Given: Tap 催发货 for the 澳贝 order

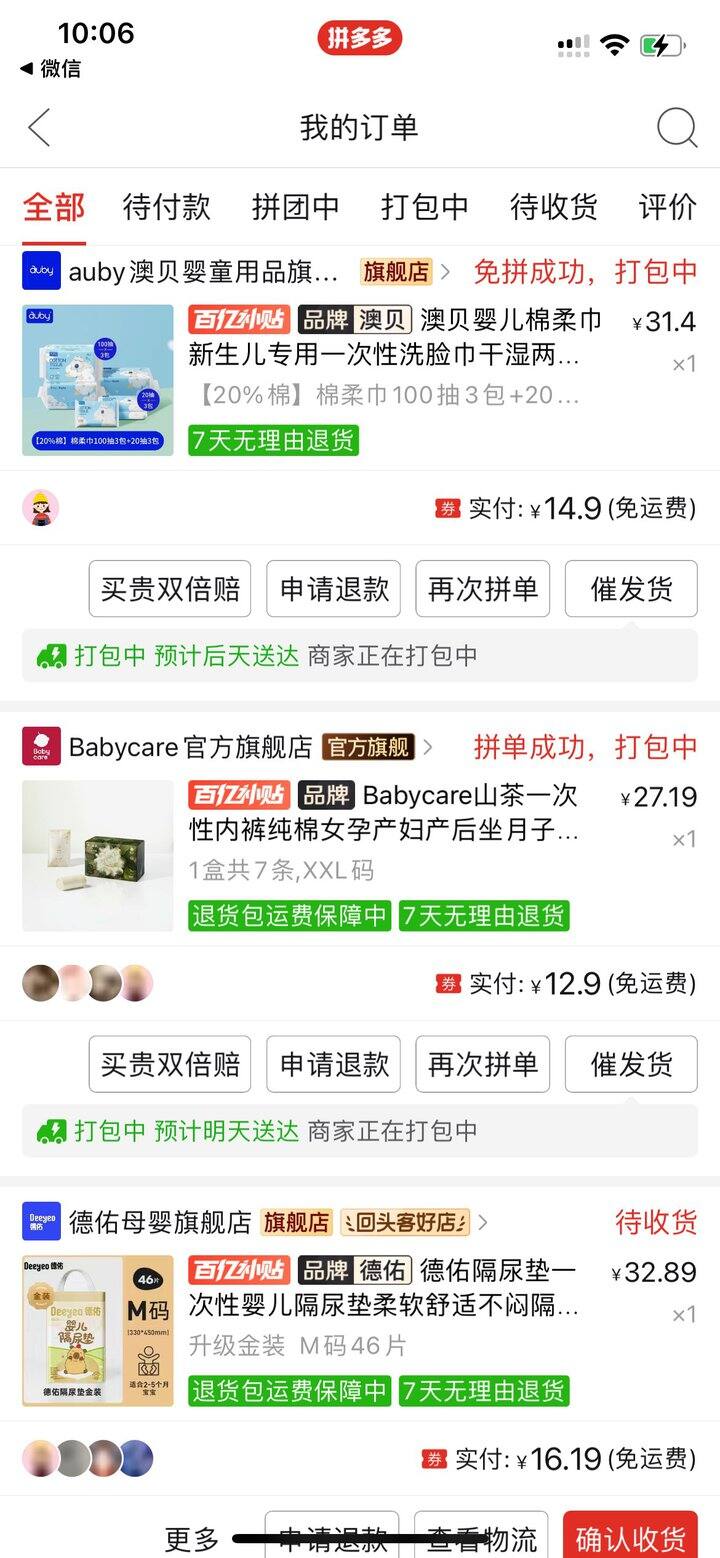Looking at the screenshot, I should pos(631,589).
